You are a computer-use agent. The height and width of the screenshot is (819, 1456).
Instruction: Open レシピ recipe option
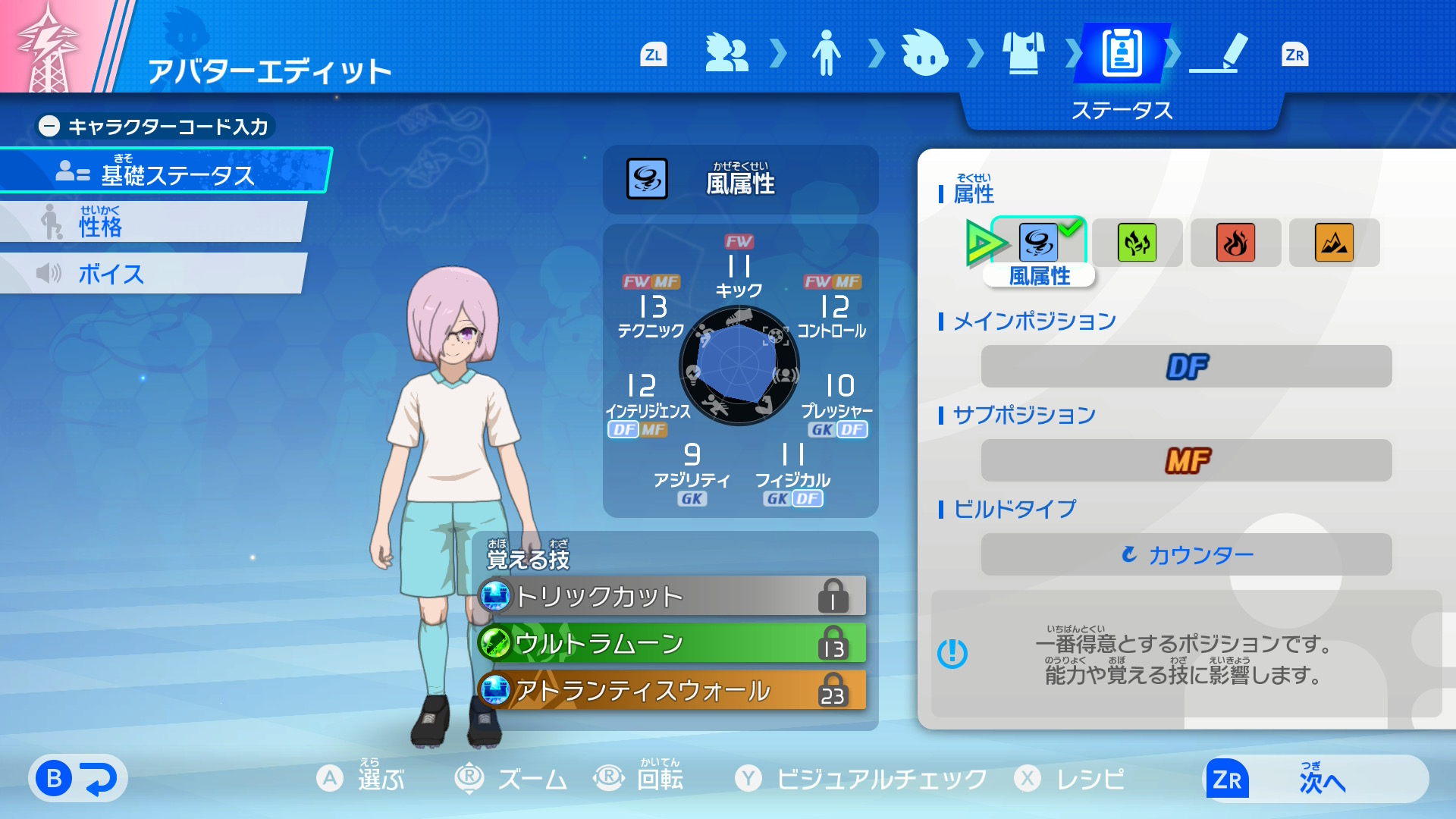1069,779
